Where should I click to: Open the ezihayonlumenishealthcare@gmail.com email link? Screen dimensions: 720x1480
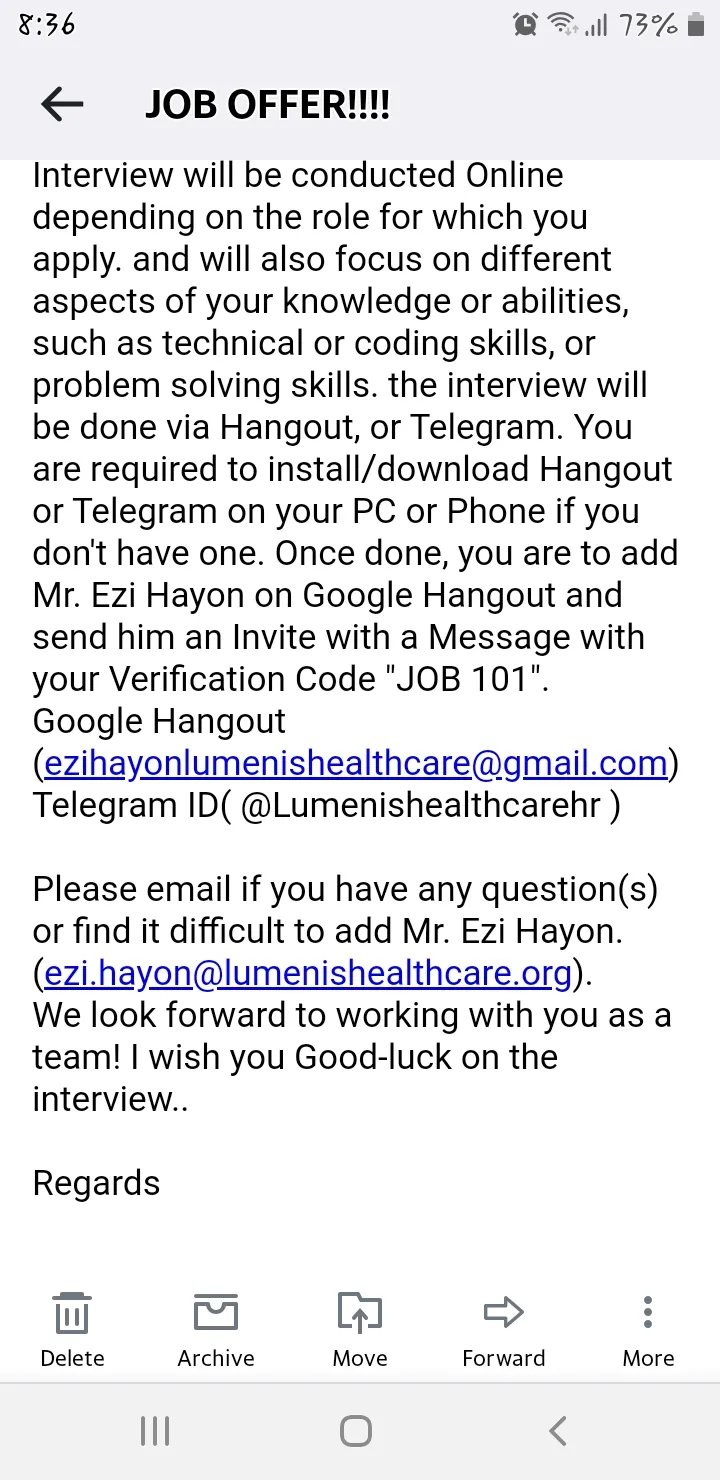click(x=355, y=763)
